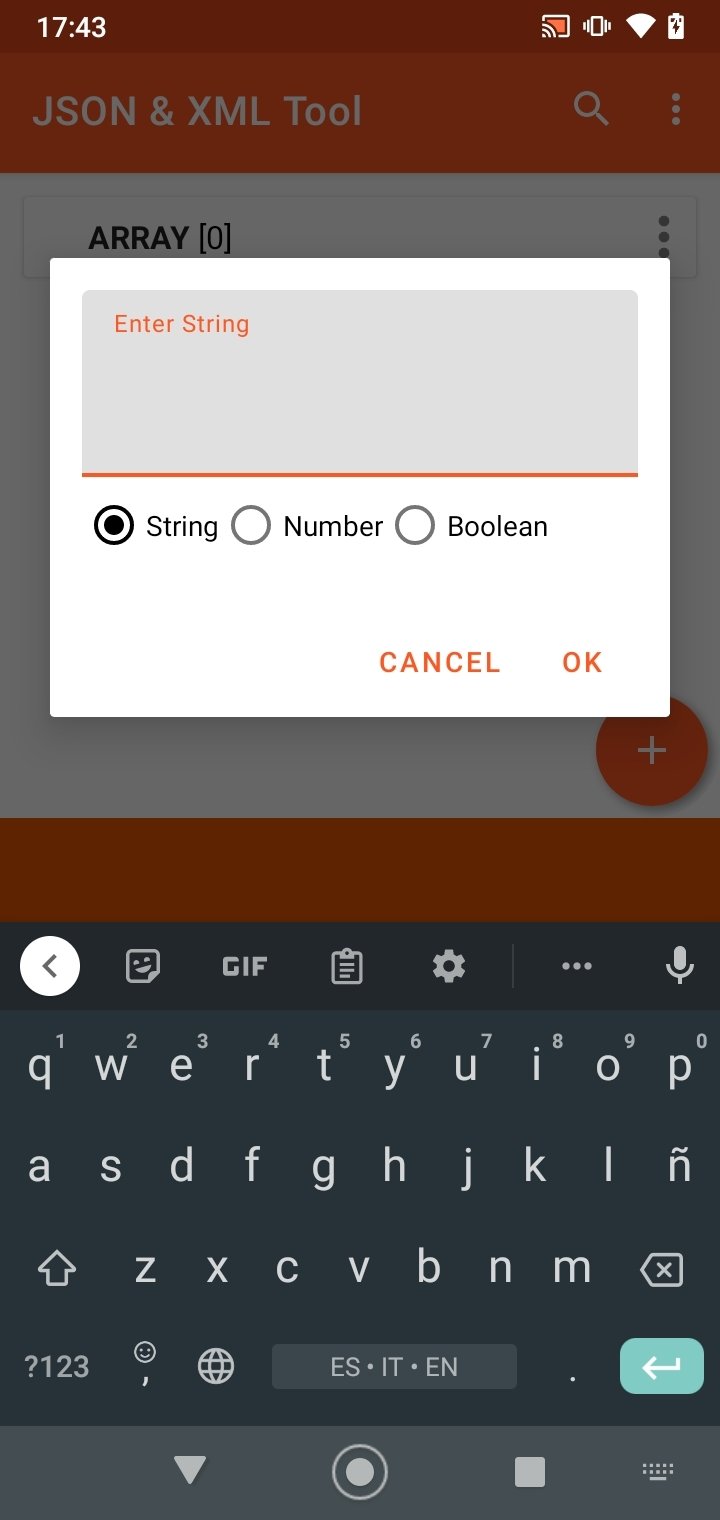Image resolution: width=720 pixels, height=1520 pixels.
Task: Choose the Number radio option
Action: point(307,526)
